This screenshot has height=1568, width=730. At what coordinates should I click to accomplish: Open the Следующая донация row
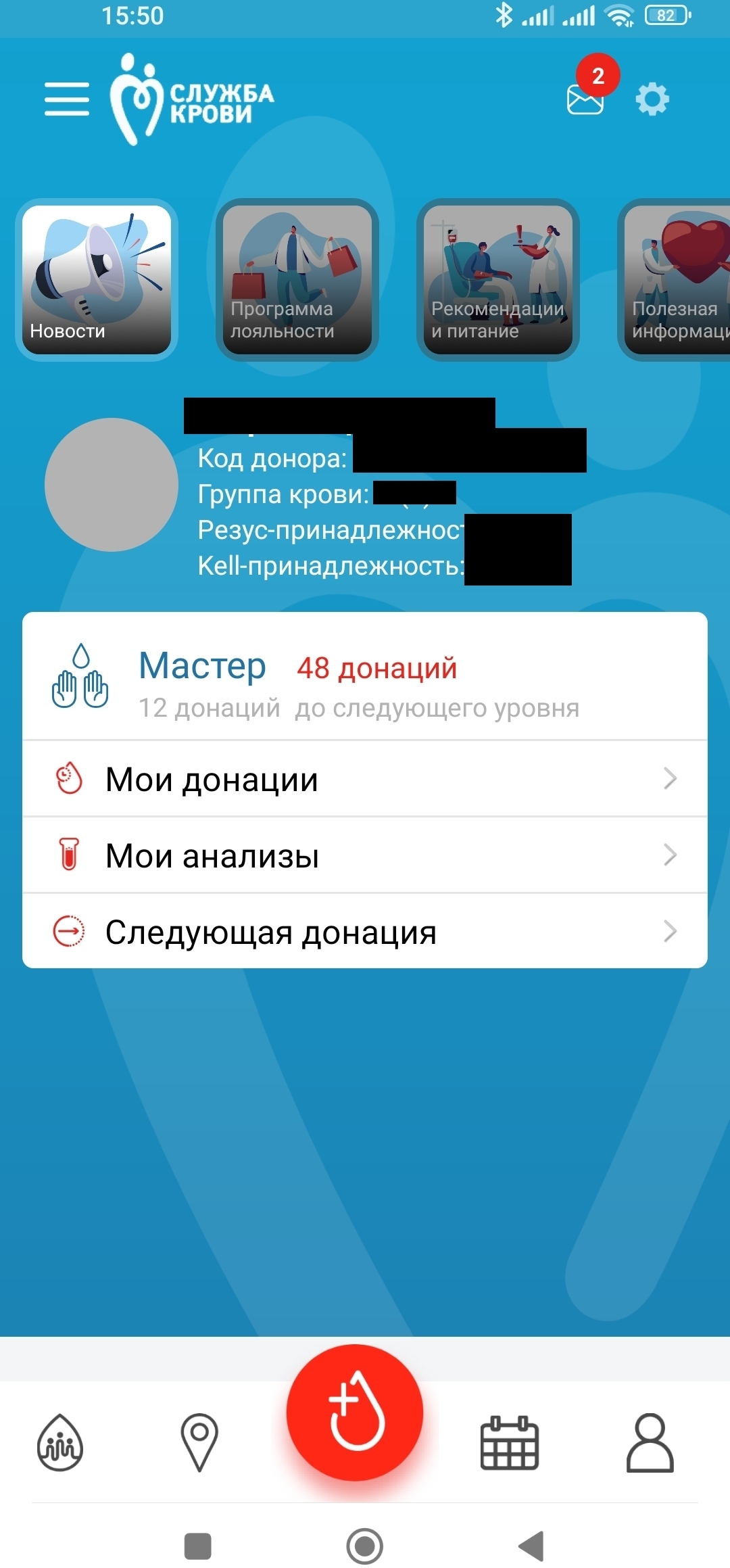(365, 932)
